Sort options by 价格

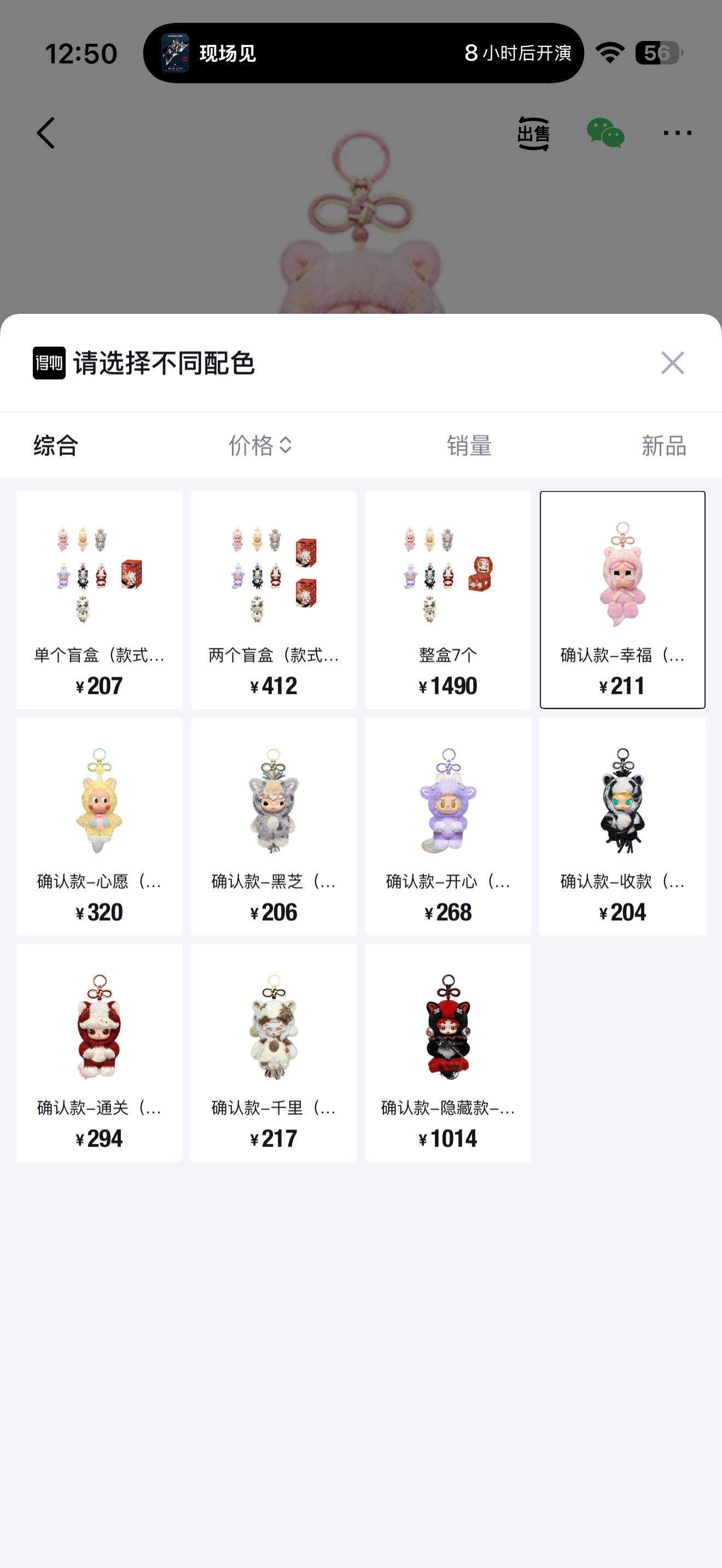(260, 446)
